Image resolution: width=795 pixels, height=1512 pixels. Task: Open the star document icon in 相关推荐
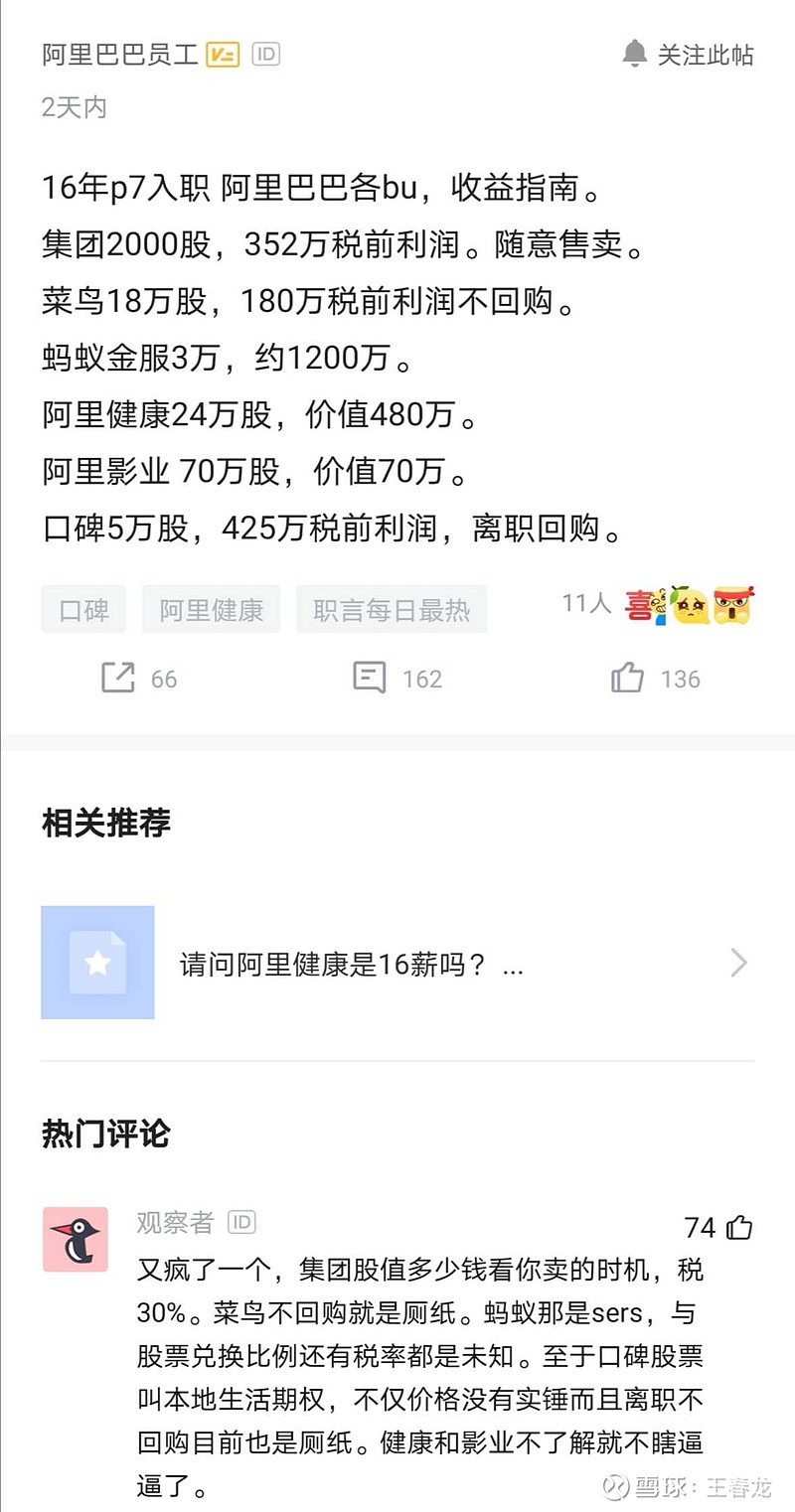click(97, 962)
